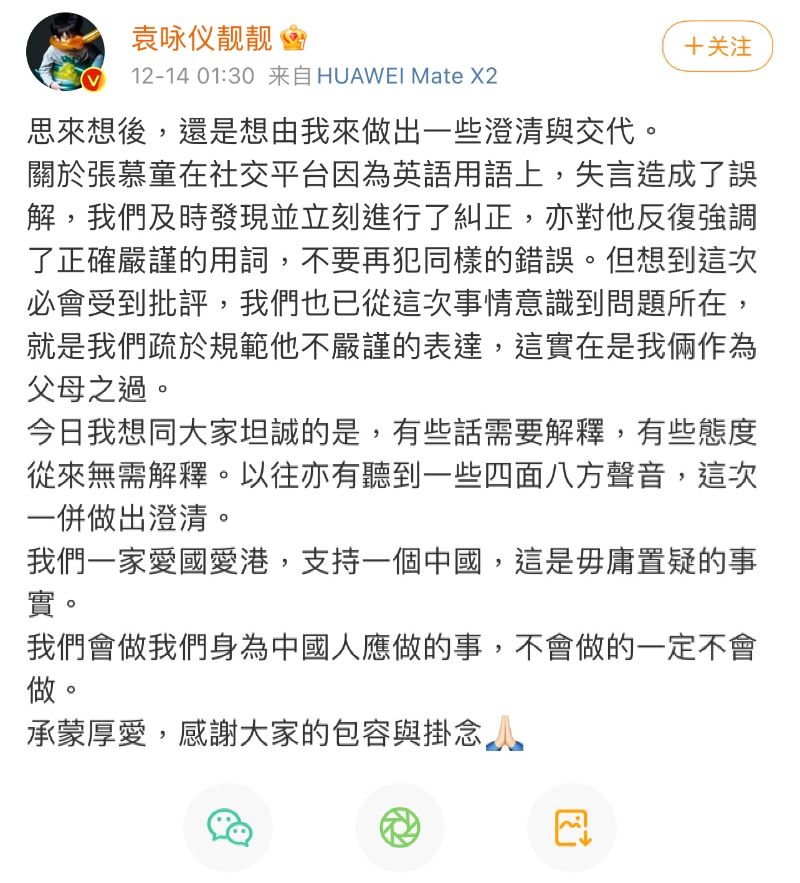The image size is (800, 883).
Task: Share the post to WeChat Moments
Action: coord(400,827)
